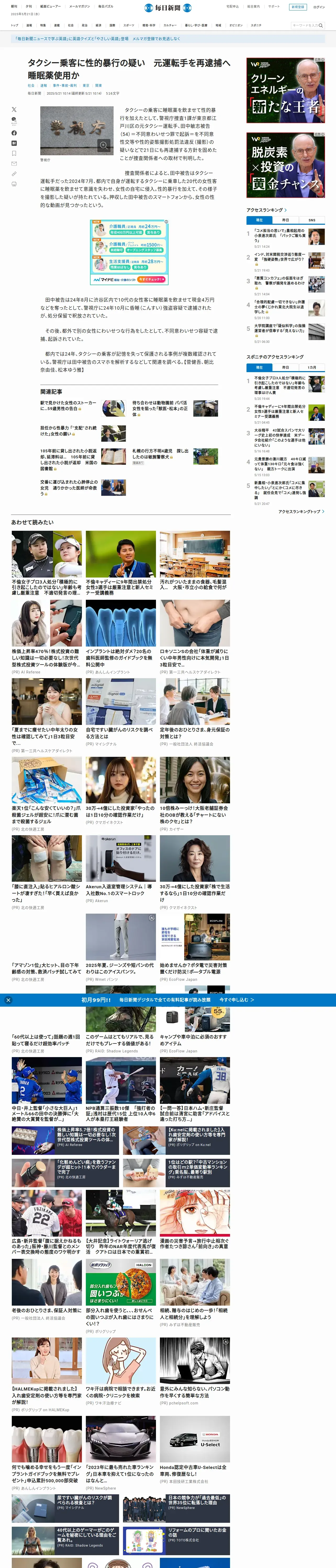Bookmark this taxi driver article
This screenshot has height=1568, width=336.
click(x=14, y=153)
